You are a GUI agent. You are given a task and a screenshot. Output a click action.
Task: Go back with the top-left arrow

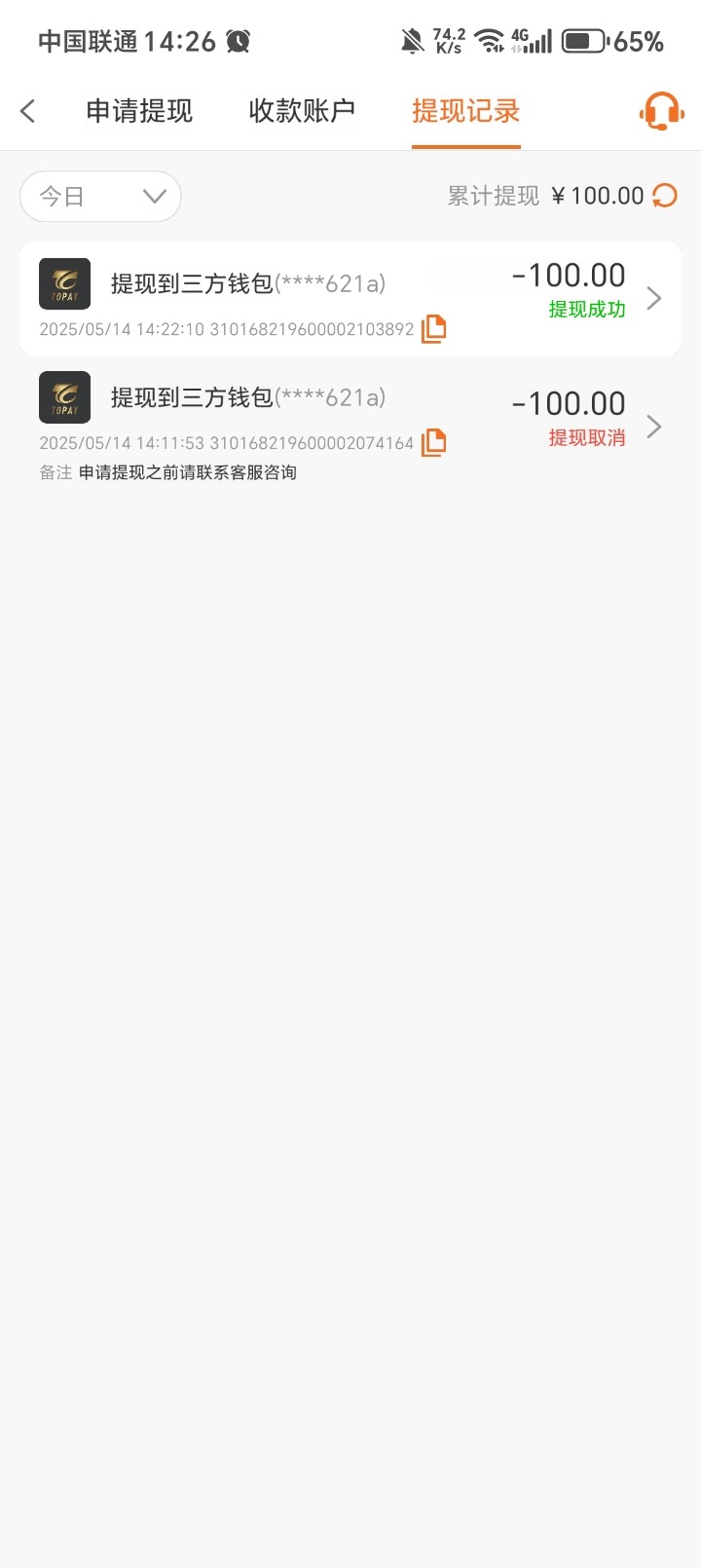[x=28, y=111]
